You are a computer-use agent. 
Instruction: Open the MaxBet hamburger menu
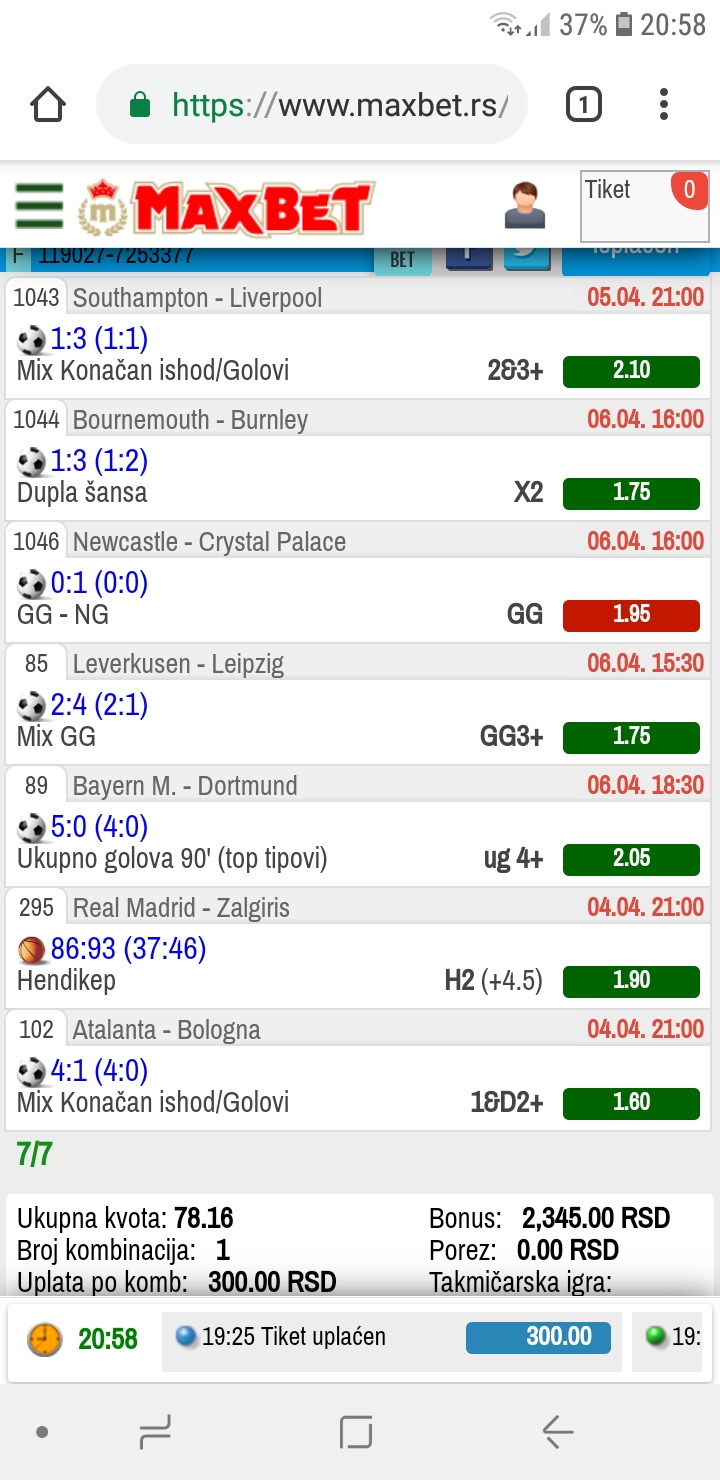point(39,206)
